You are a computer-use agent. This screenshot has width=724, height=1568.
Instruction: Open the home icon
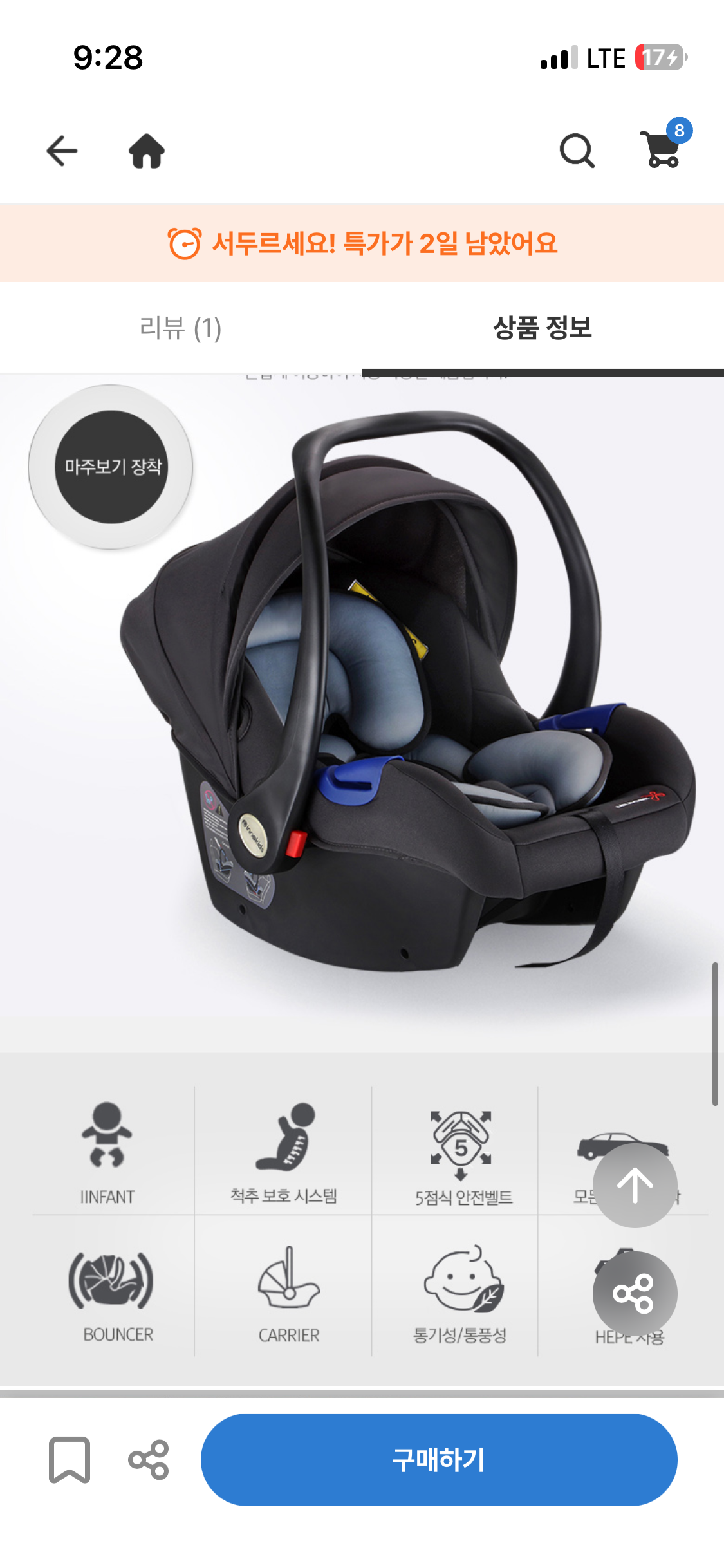(147, 151)
